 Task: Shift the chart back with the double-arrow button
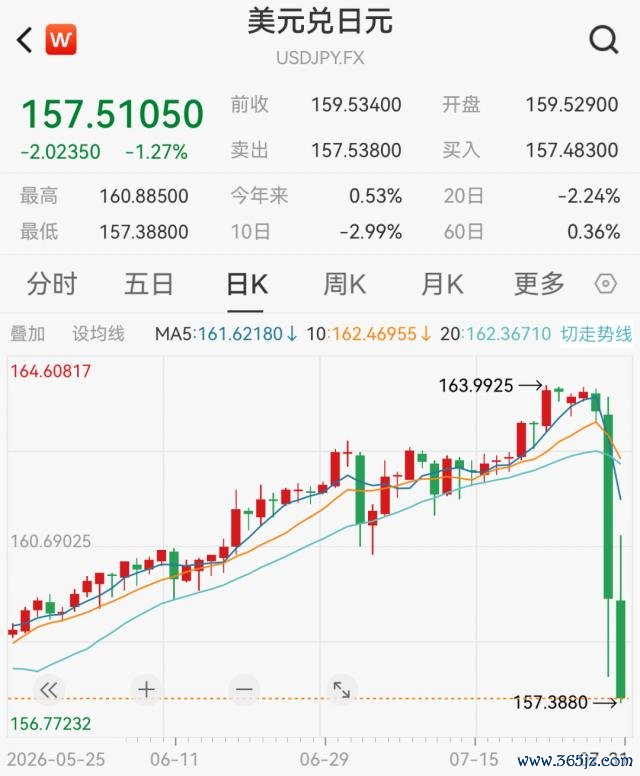(x=49, y=689)
